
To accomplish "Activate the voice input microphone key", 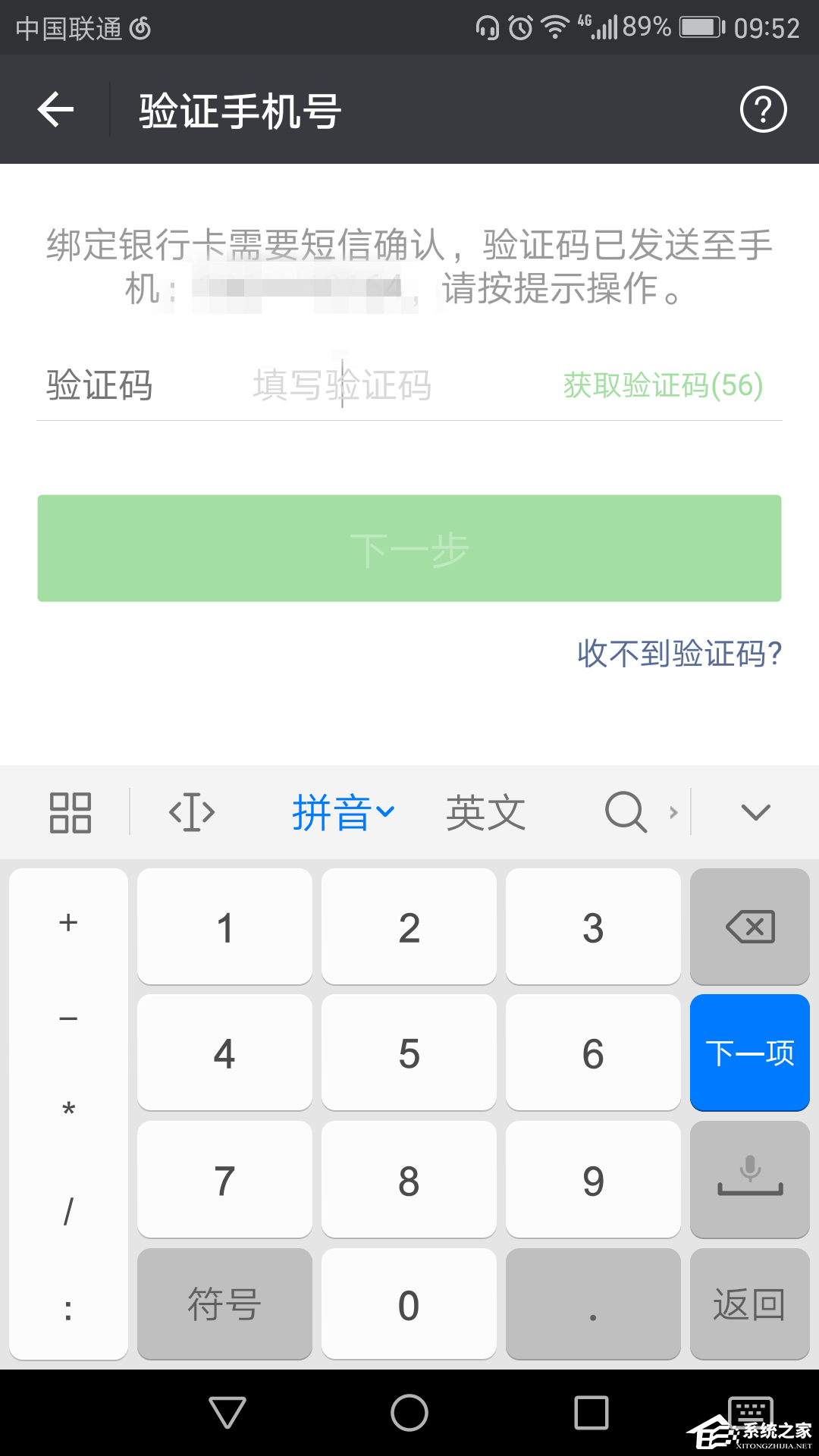I will (x=749, y=1179).
